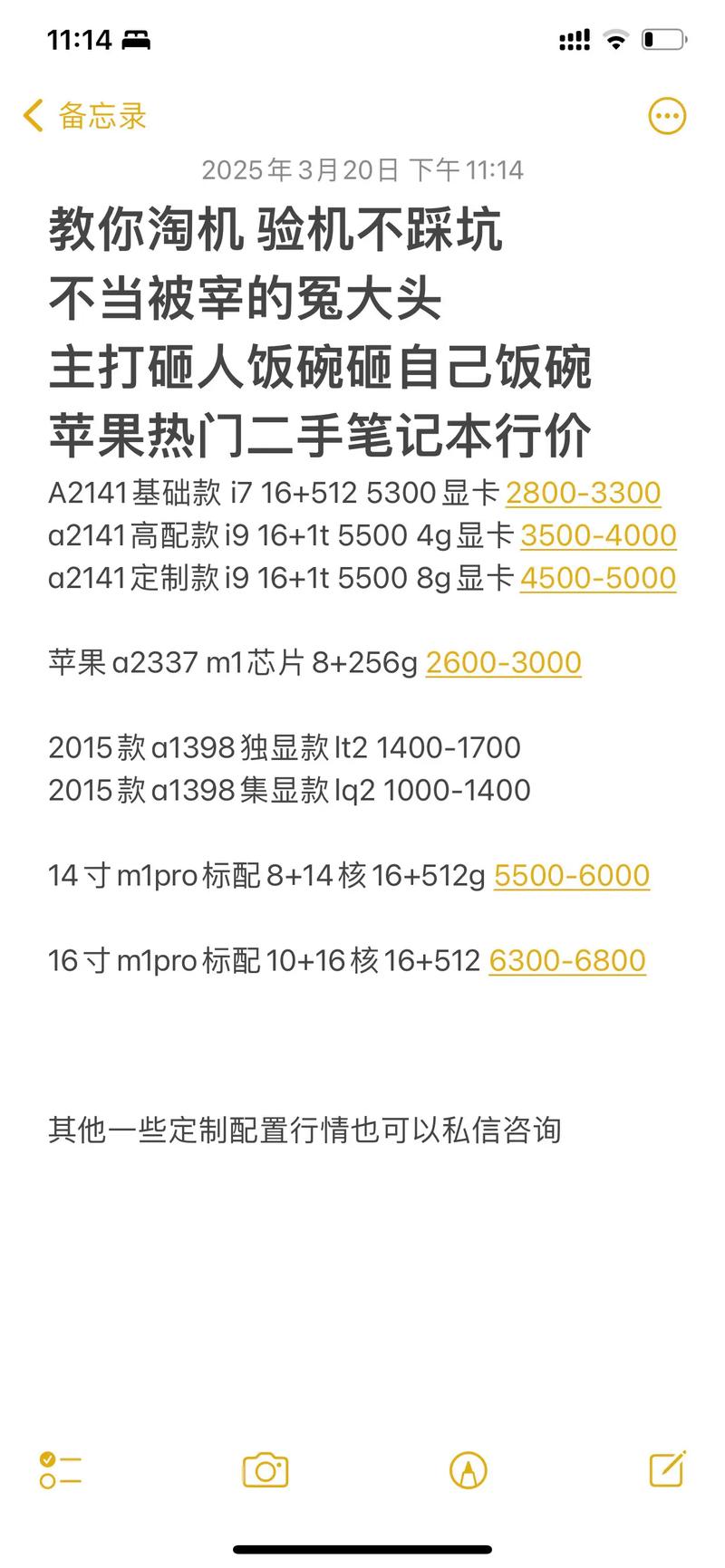Image resolution: width=725 pixels, height=1568 pixels.
Task: Tap the compose new note icon
Action: (x=666, y=1471)
